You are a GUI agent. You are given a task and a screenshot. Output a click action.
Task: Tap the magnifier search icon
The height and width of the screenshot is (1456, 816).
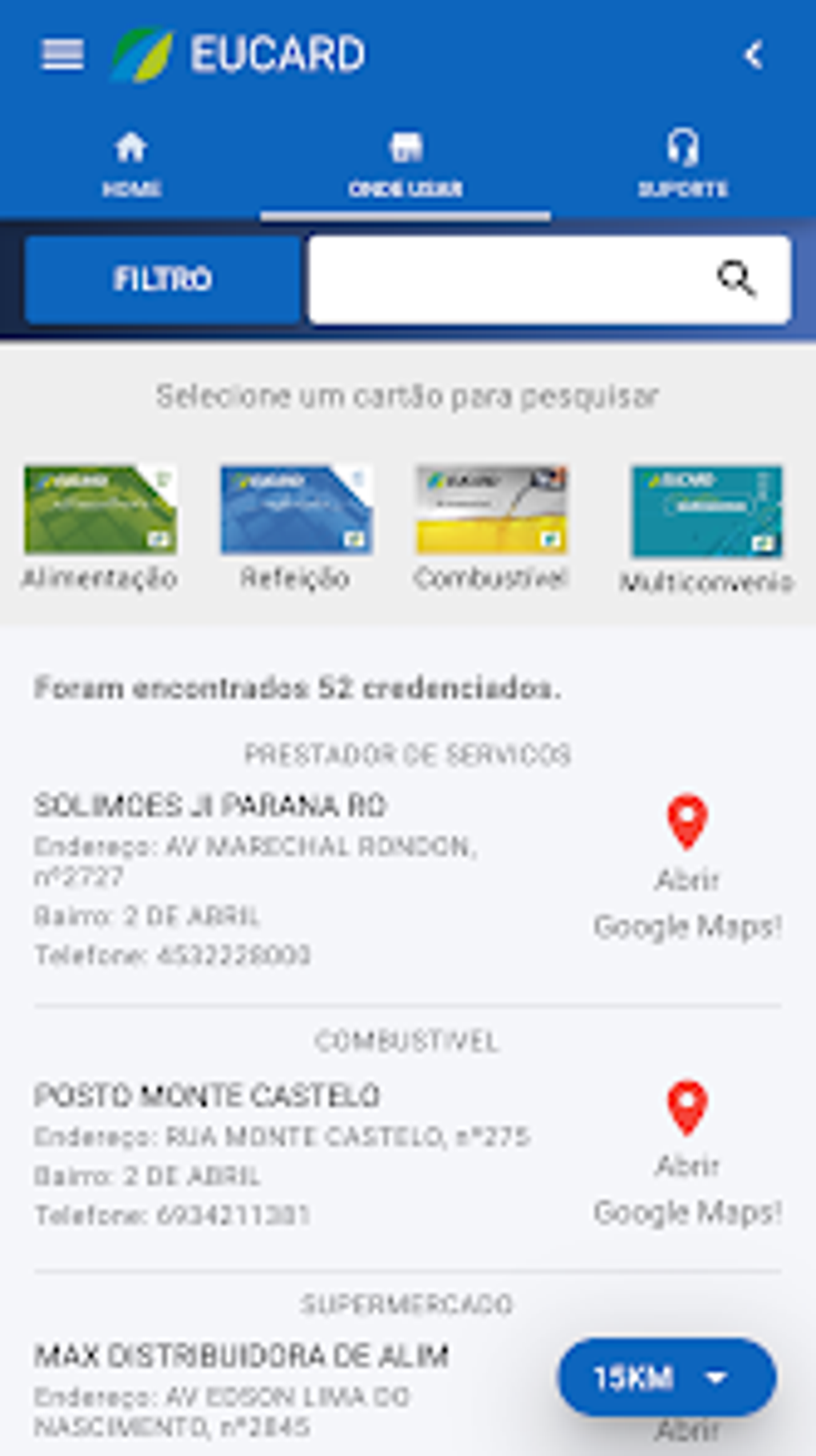click(x=735, y=279)
